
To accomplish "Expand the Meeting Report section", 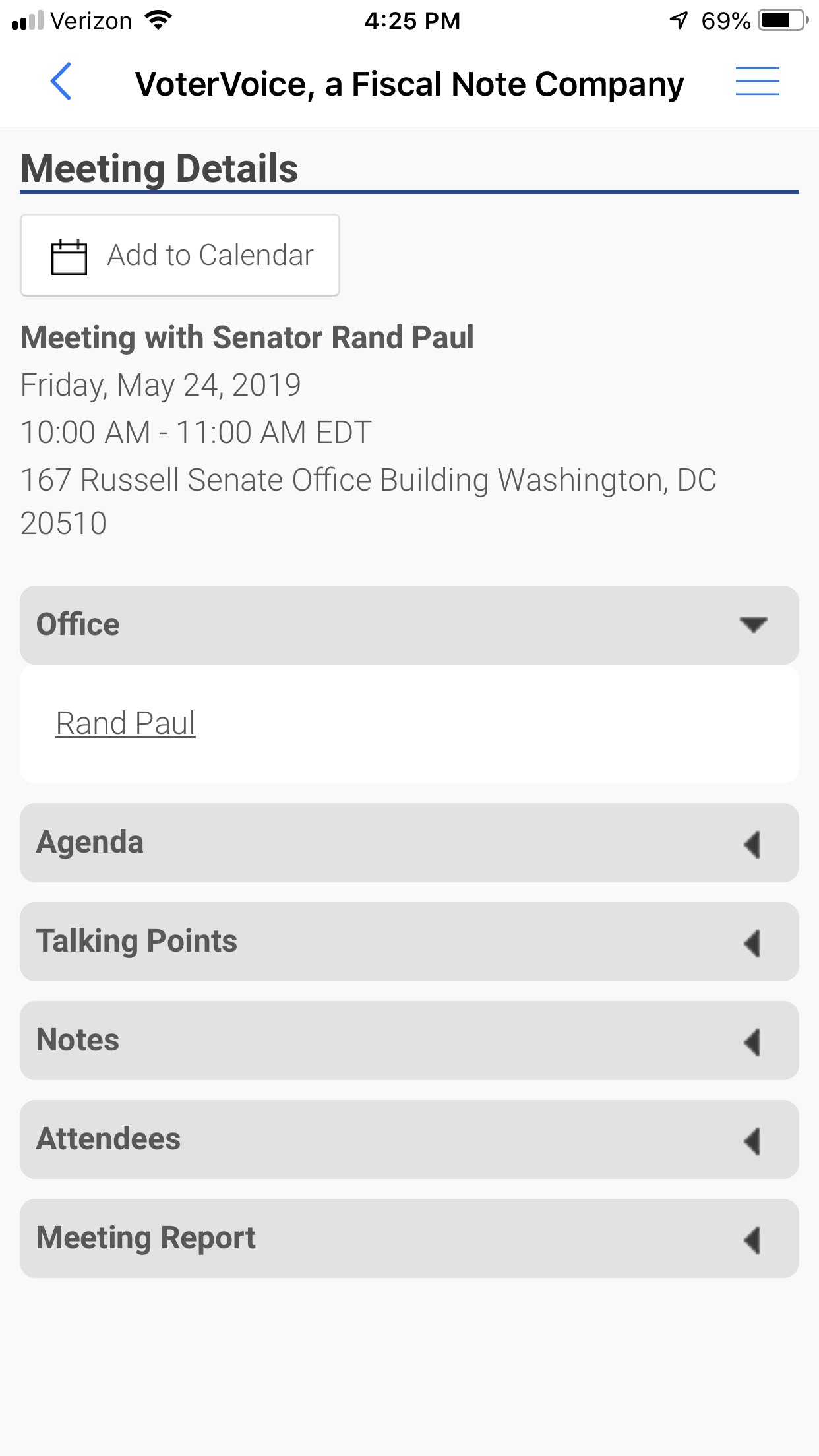I will click(409, 1238).
